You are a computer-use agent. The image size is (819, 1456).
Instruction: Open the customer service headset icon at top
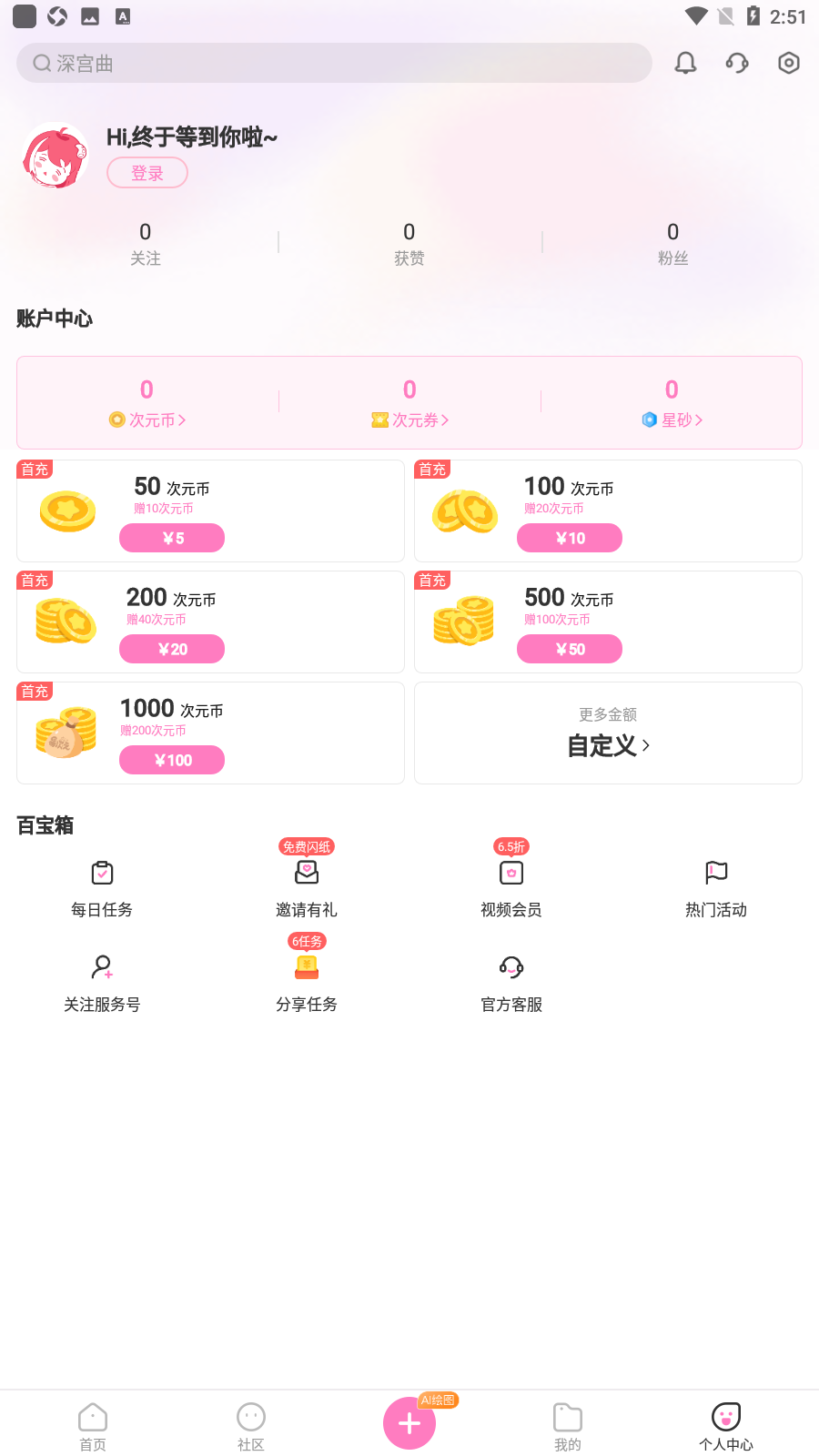tap(737, 63)
